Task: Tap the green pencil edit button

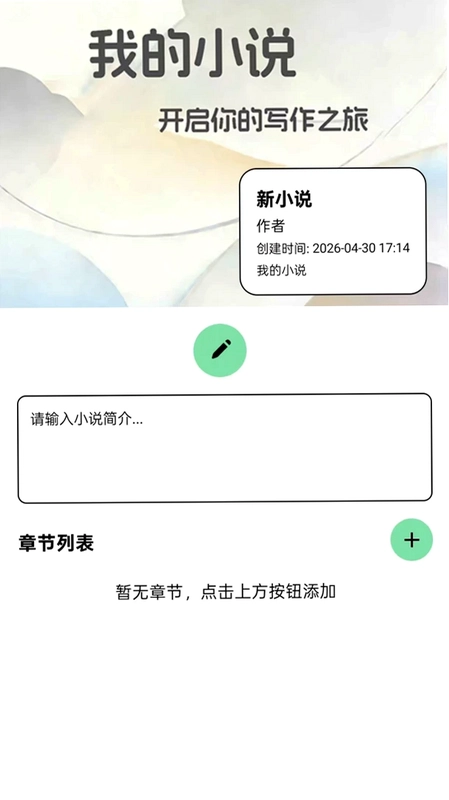Action: pyautogui.click(x=220, y=350)
